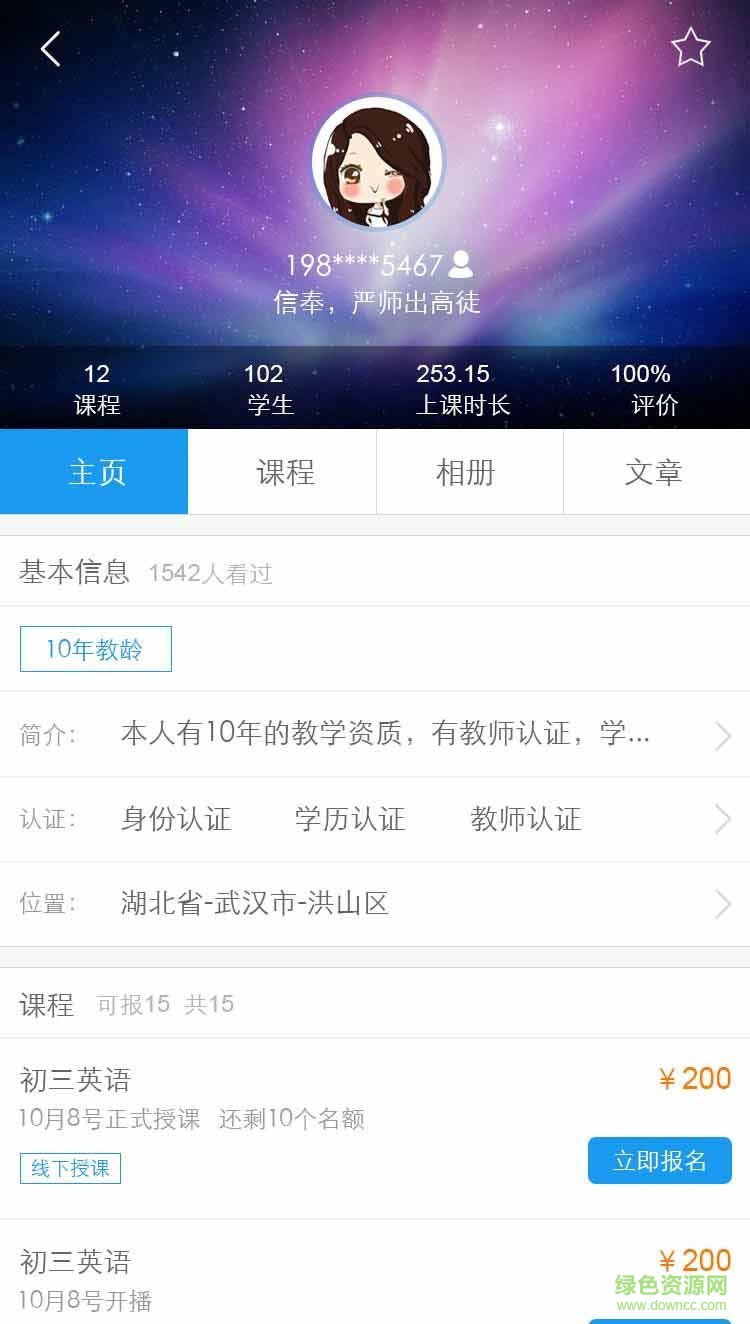Select the 10年教龄 badge
Image resolution: width=750 pixels, height=1324 pixels.
[x=95, y=648]
